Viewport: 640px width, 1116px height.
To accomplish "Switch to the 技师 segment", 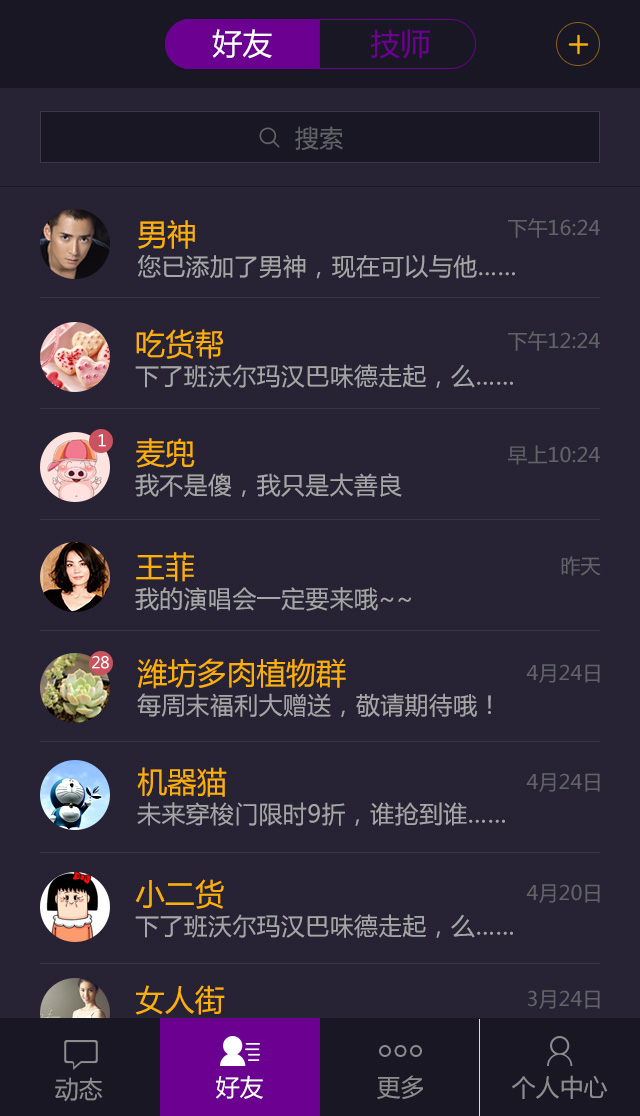I will [399, 44].
